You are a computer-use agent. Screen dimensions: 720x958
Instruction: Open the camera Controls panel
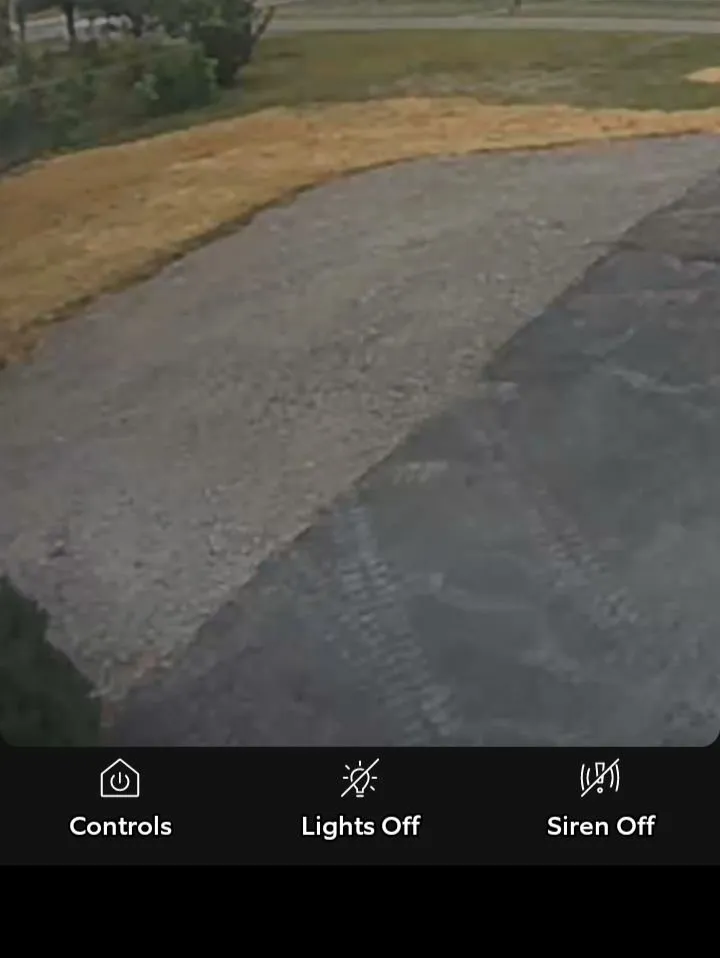(x=120, y=799)
